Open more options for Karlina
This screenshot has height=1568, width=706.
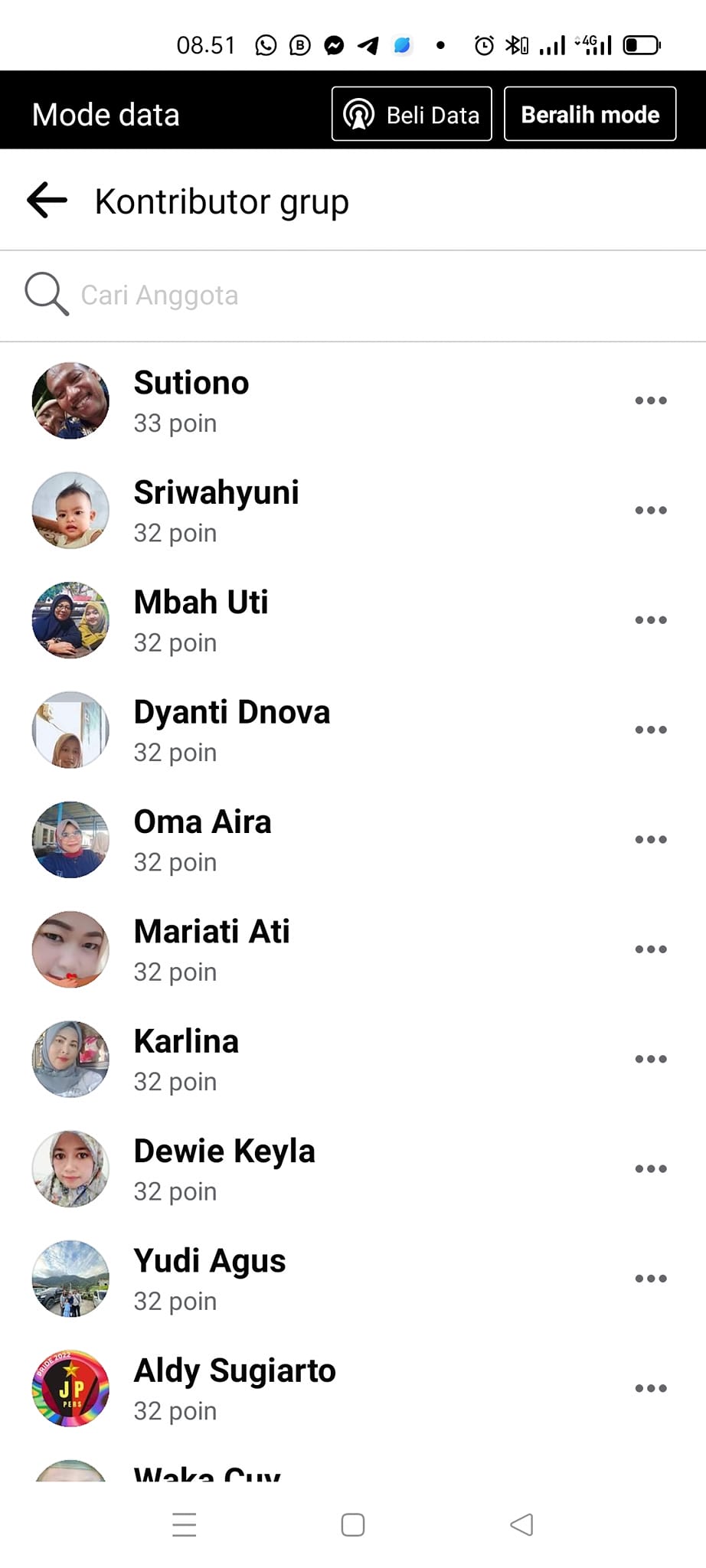point(651,1059)
